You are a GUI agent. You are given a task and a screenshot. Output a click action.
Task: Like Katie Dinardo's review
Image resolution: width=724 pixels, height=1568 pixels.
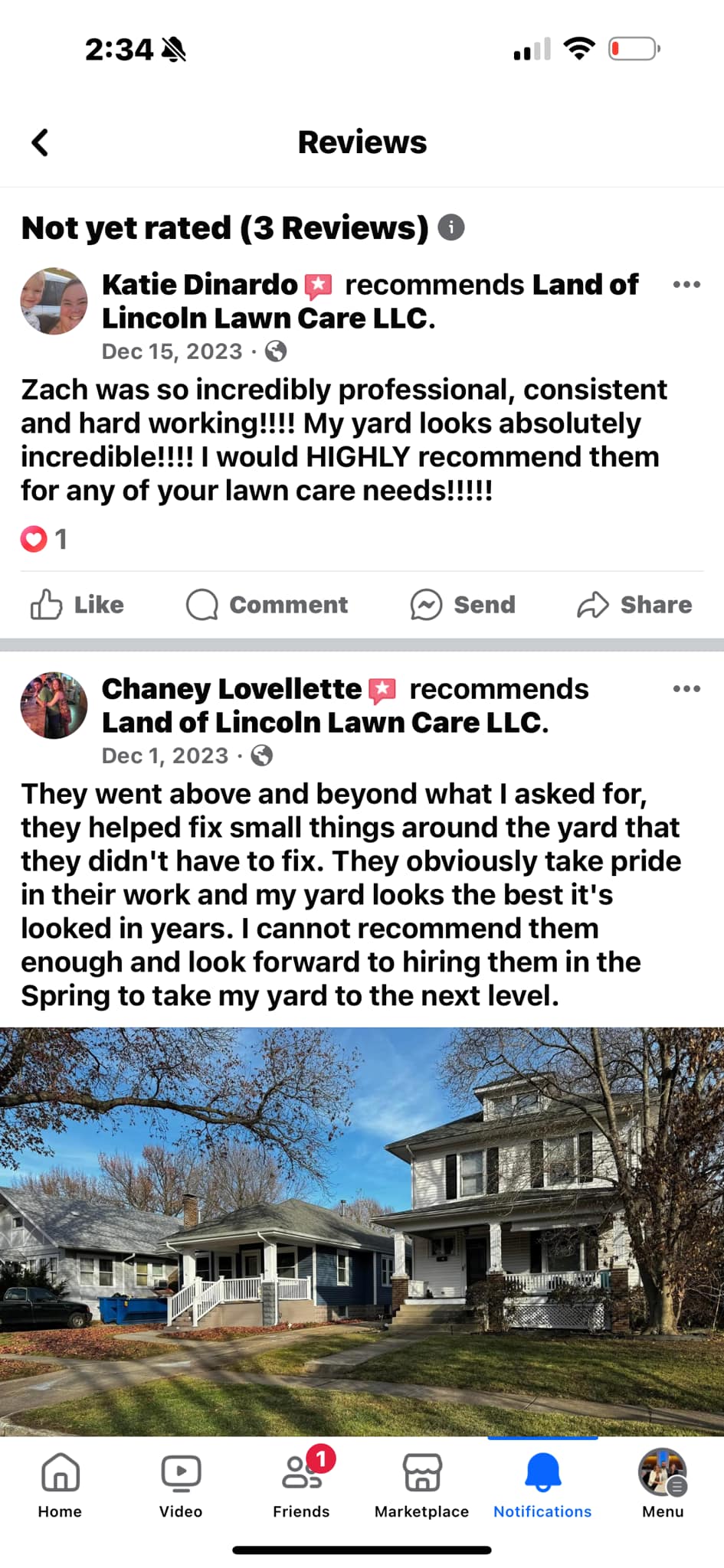pyautogui.click(x=77, y=605)
